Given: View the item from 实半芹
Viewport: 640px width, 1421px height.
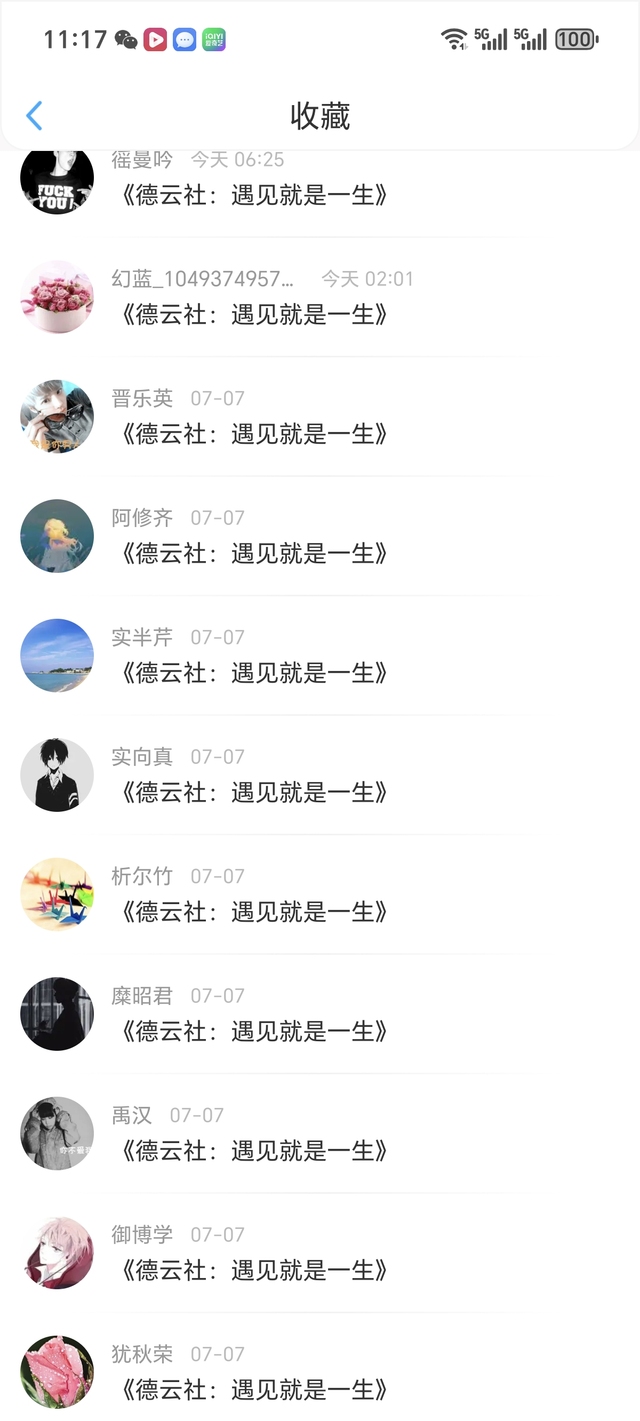Looking at the screenshot, I should pyautogui.click(x=254, y=672).
